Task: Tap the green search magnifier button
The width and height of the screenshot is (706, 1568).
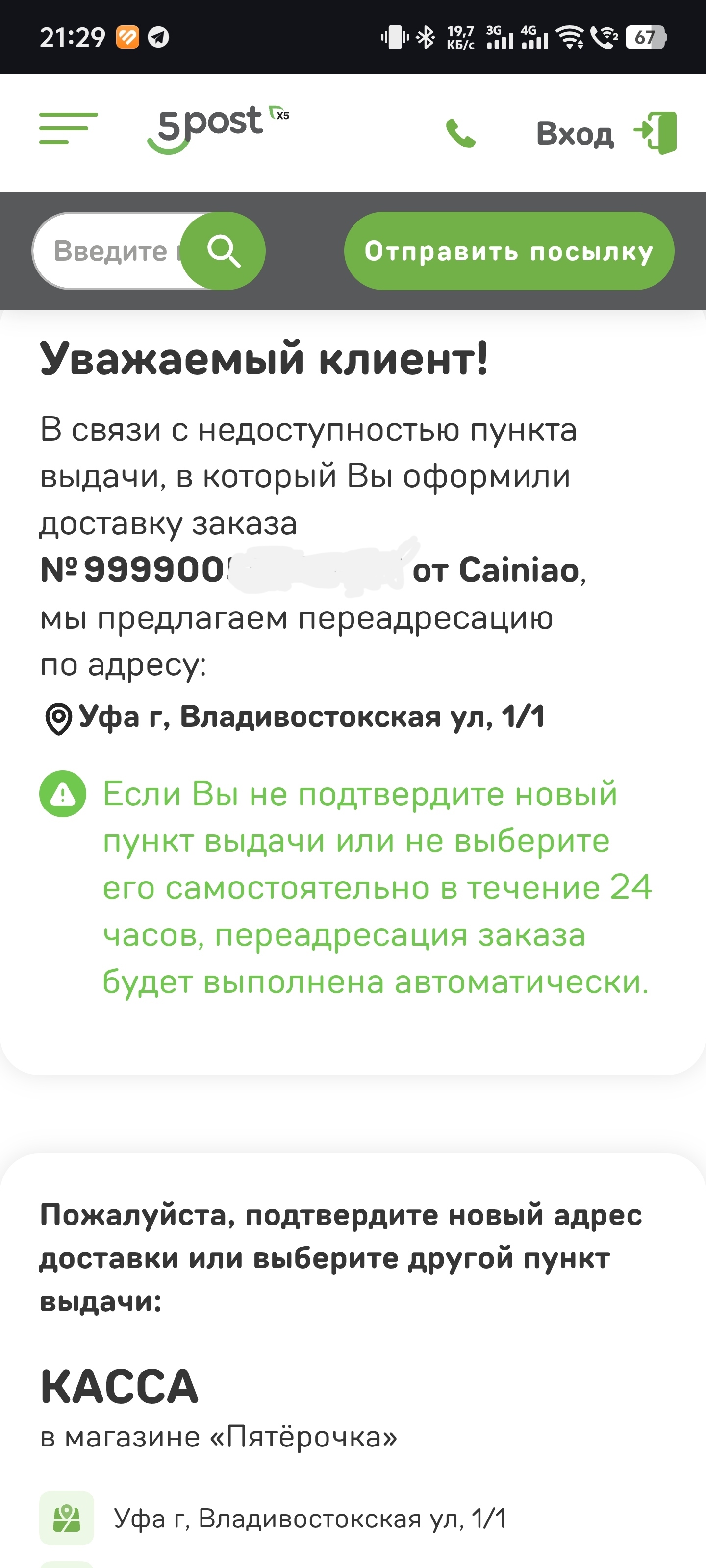Action: point(224,251)
